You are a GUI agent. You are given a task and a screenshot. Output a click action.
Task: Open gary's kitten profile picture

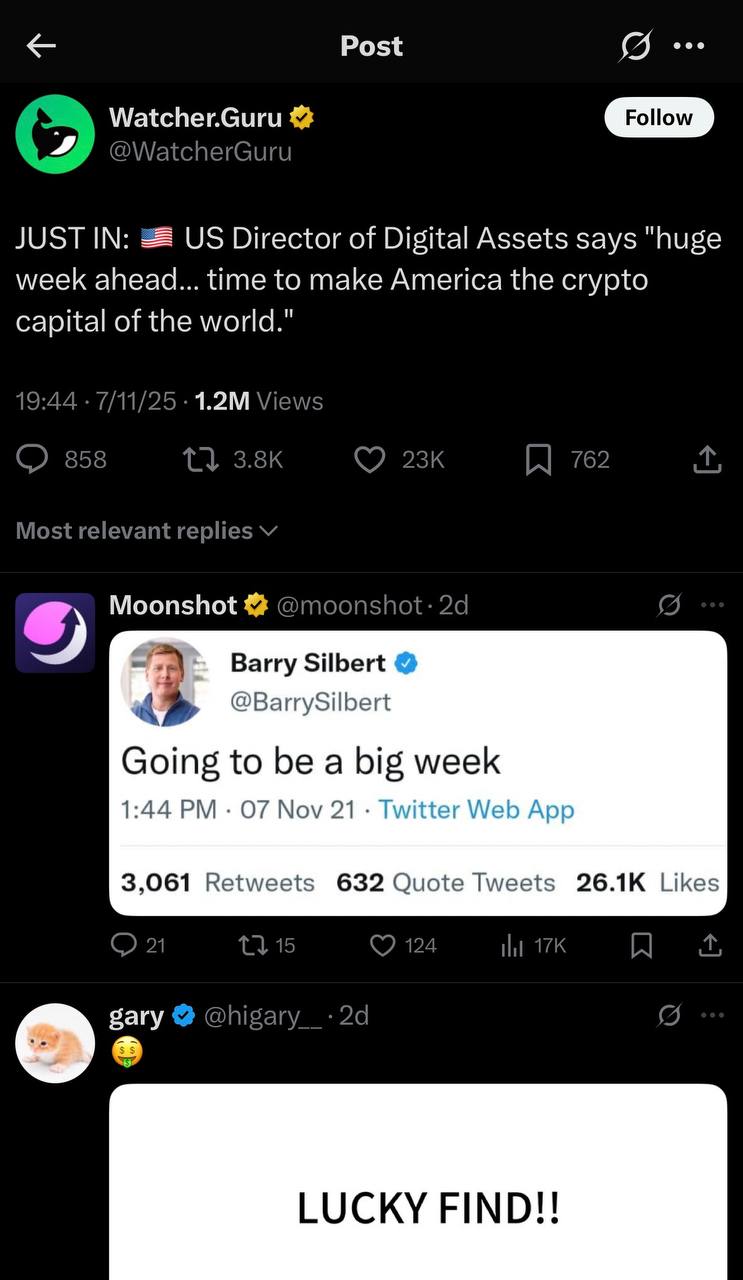point(55,1043)
